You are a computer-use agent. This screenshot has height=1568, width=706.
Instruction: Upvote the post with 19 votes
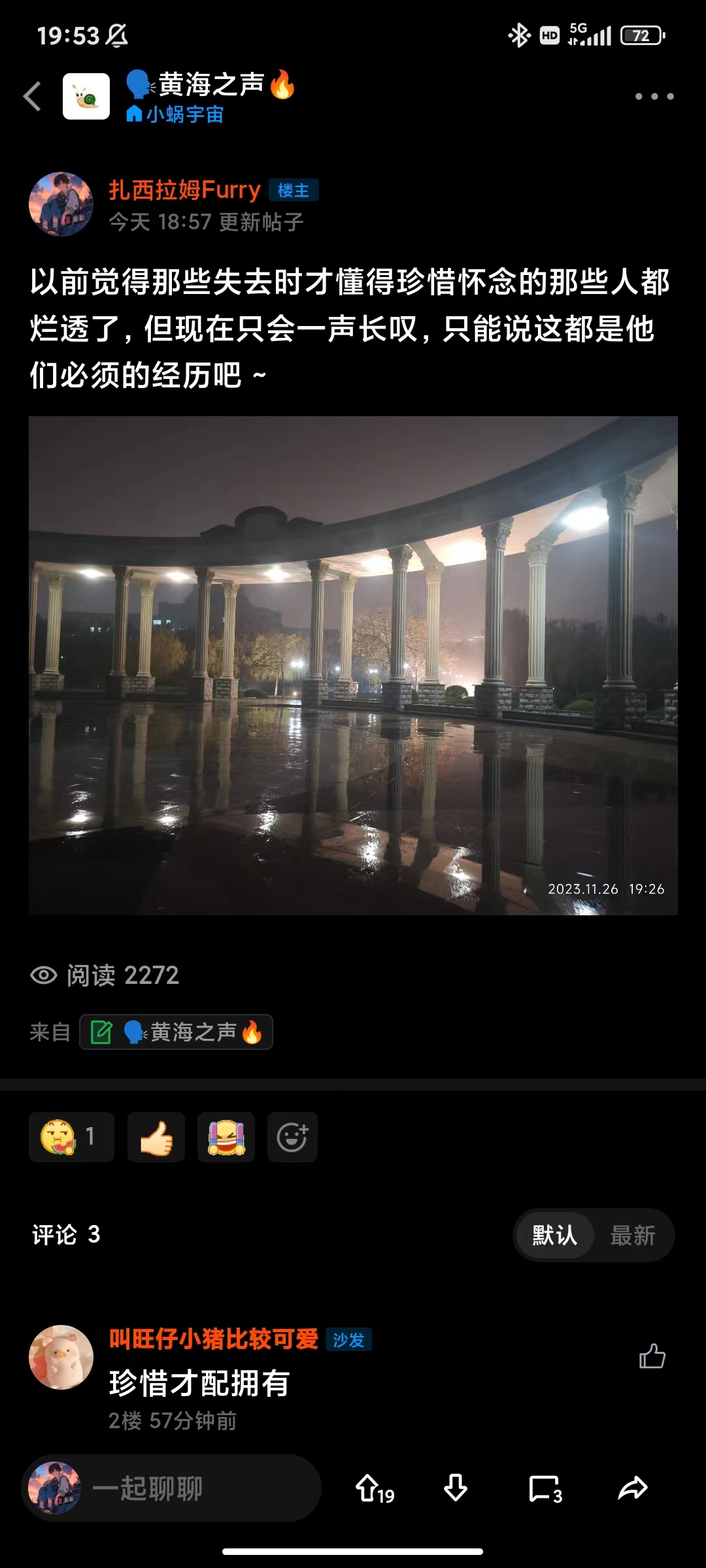point(375,1489)
